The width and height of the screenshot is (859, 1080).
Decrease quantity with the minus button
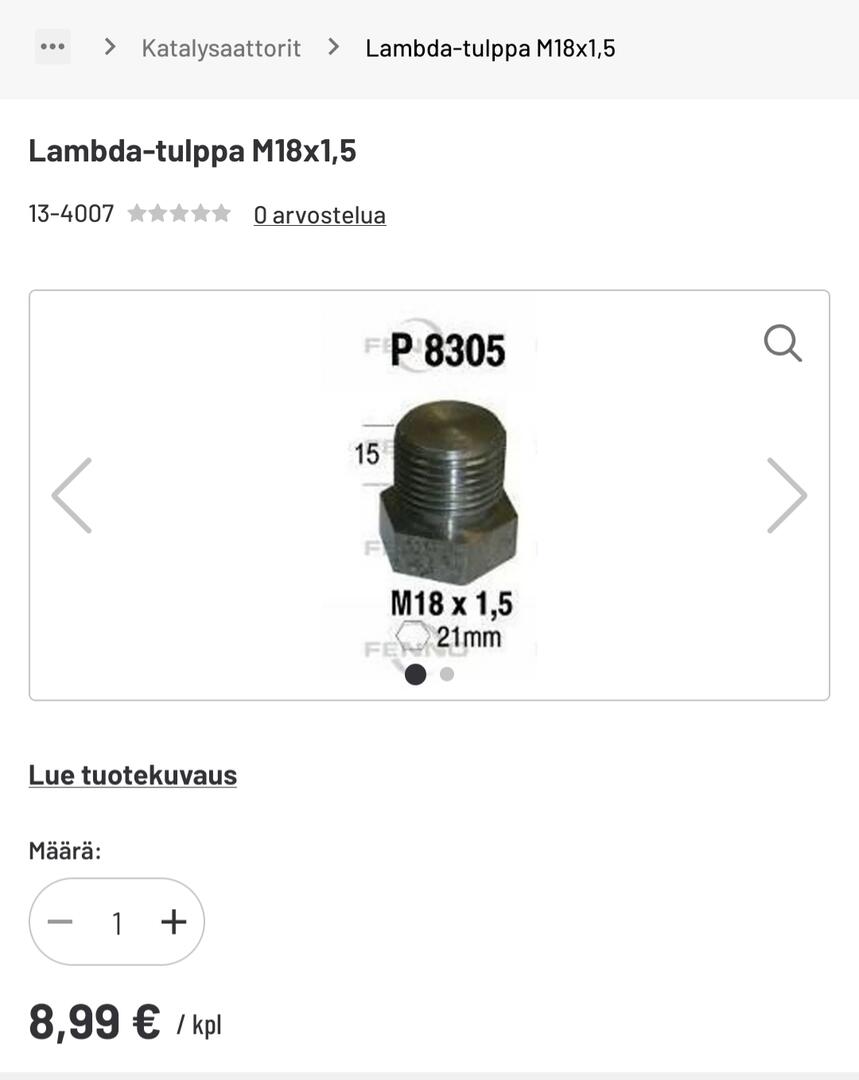click(61, 922)
